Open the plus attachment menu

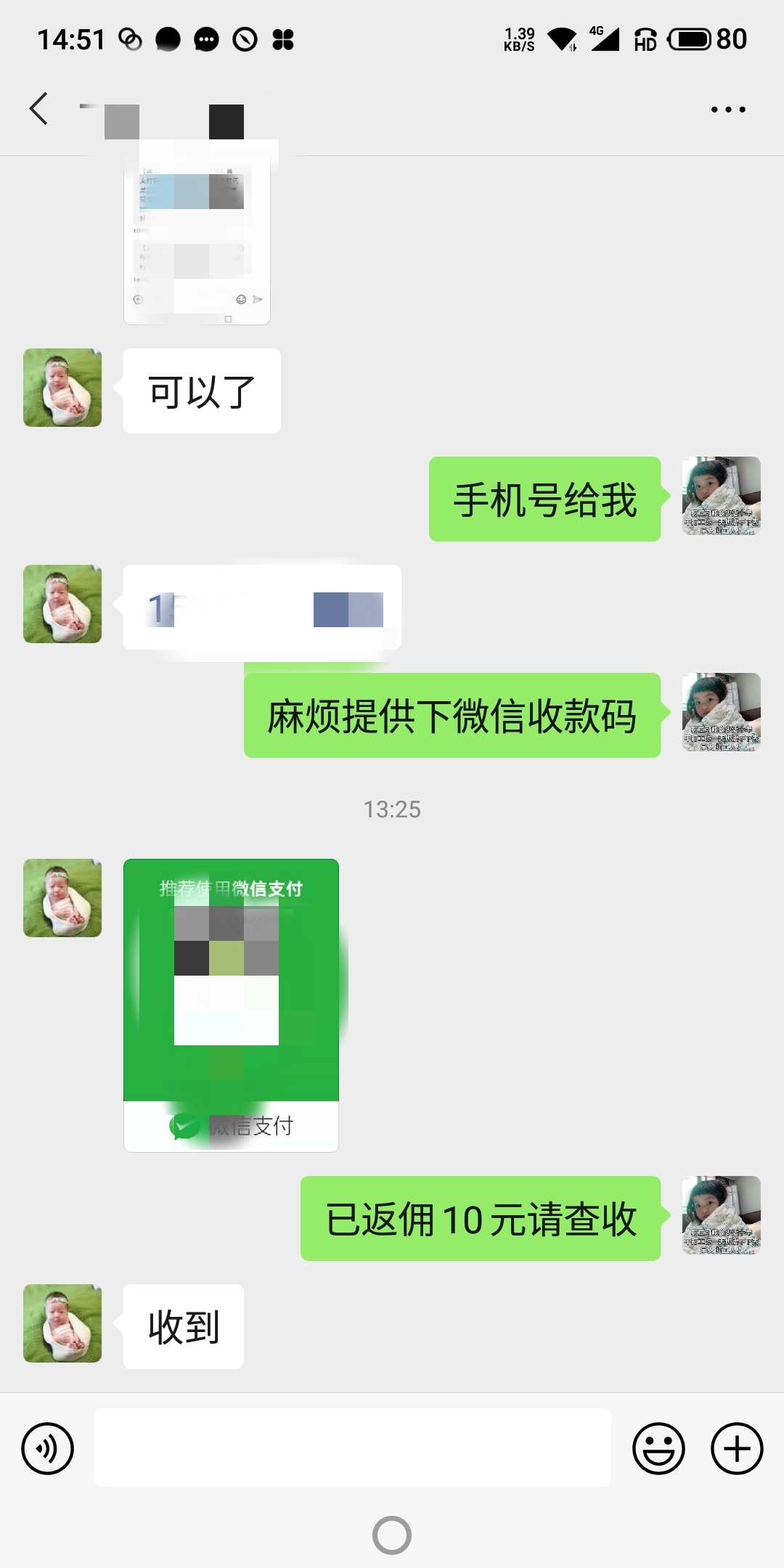point(737,1449)
